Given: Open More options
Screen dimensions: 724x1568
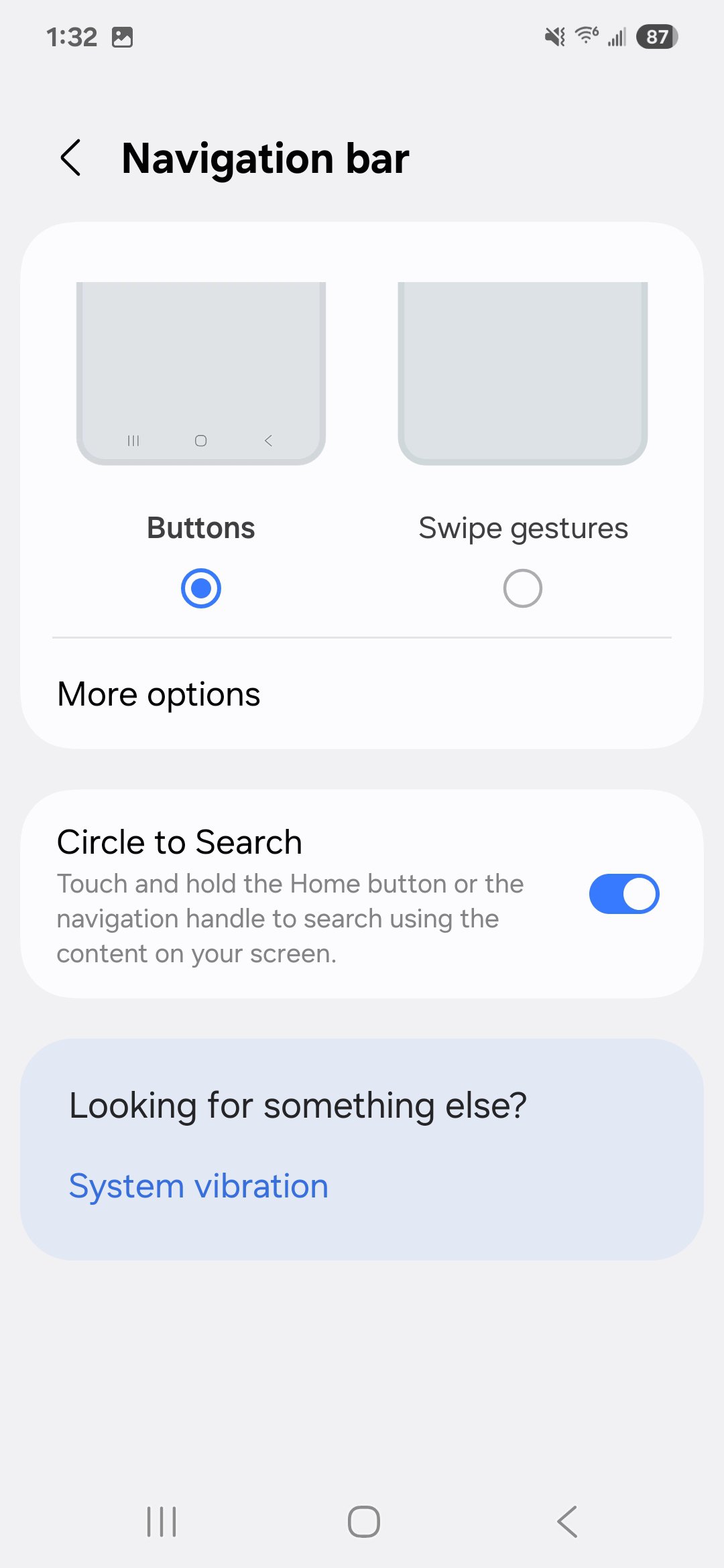Looking at the screenshot, I should pos(159,694).
